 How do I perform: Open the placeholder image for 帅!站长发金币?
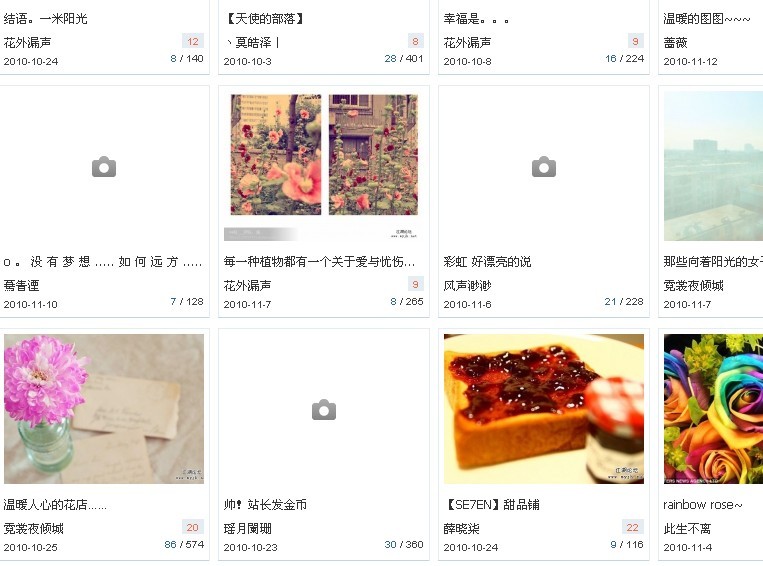pyautogui.click(x=324, y=410)
